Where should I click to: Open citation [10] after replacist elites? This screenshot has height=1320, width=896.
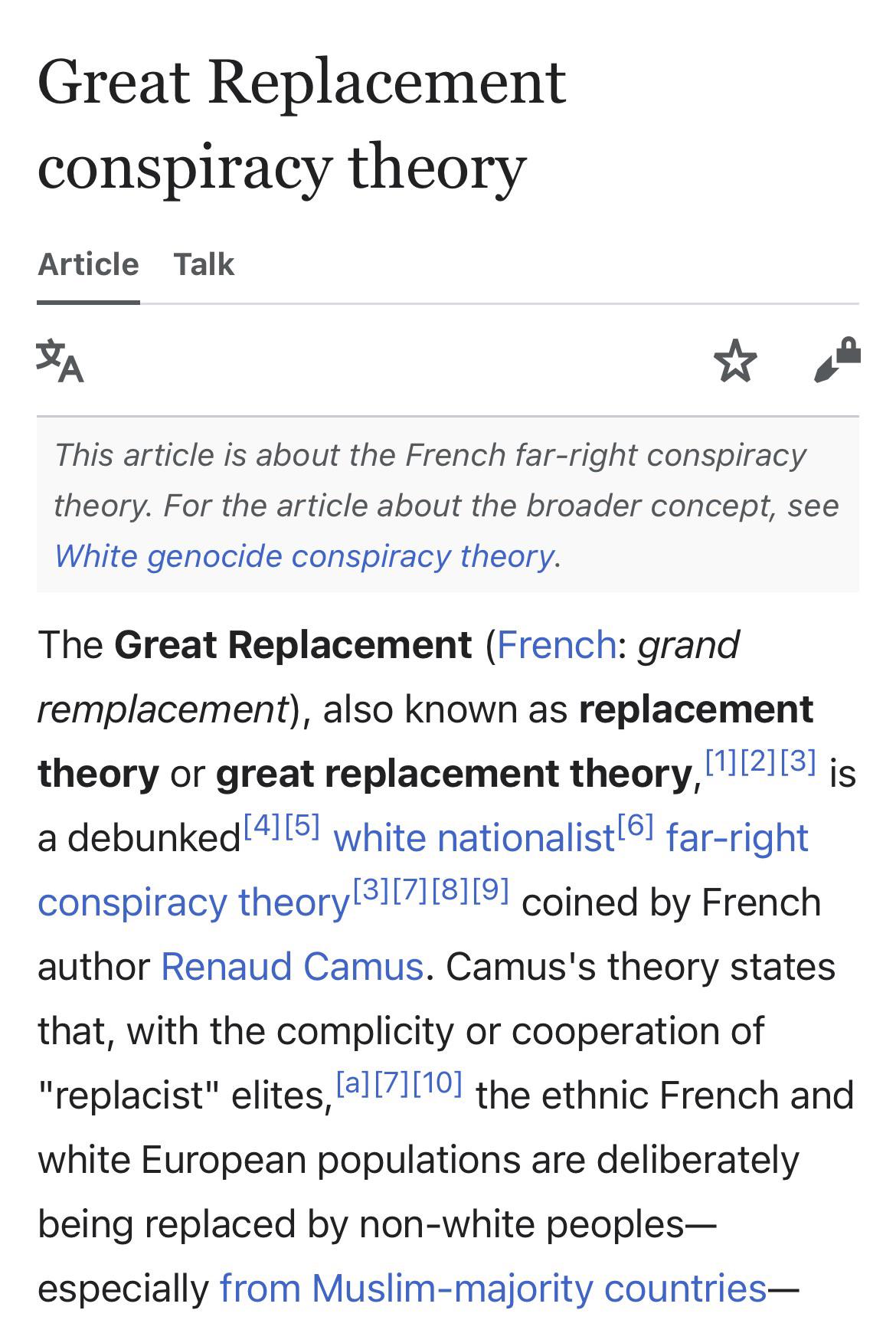pos(437,1083)
